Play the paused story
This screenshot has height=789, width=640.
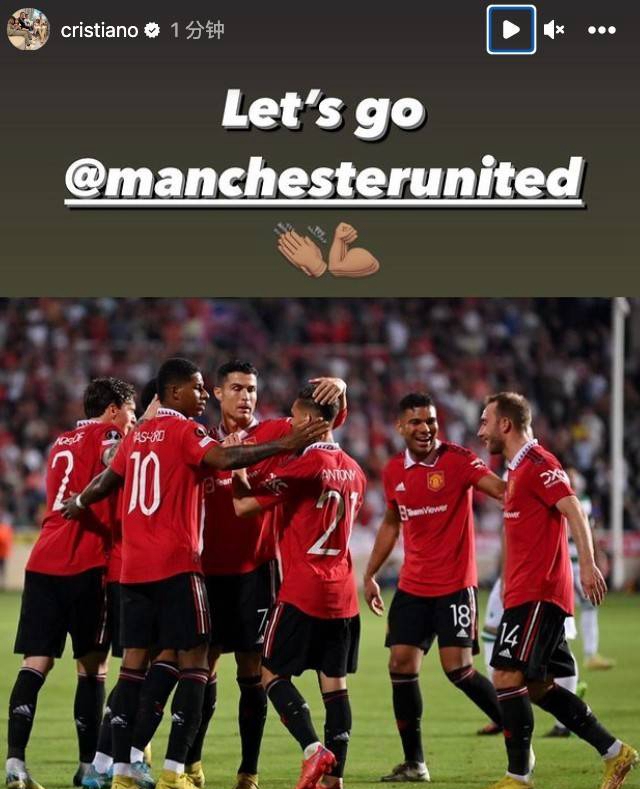pos(511,30)
